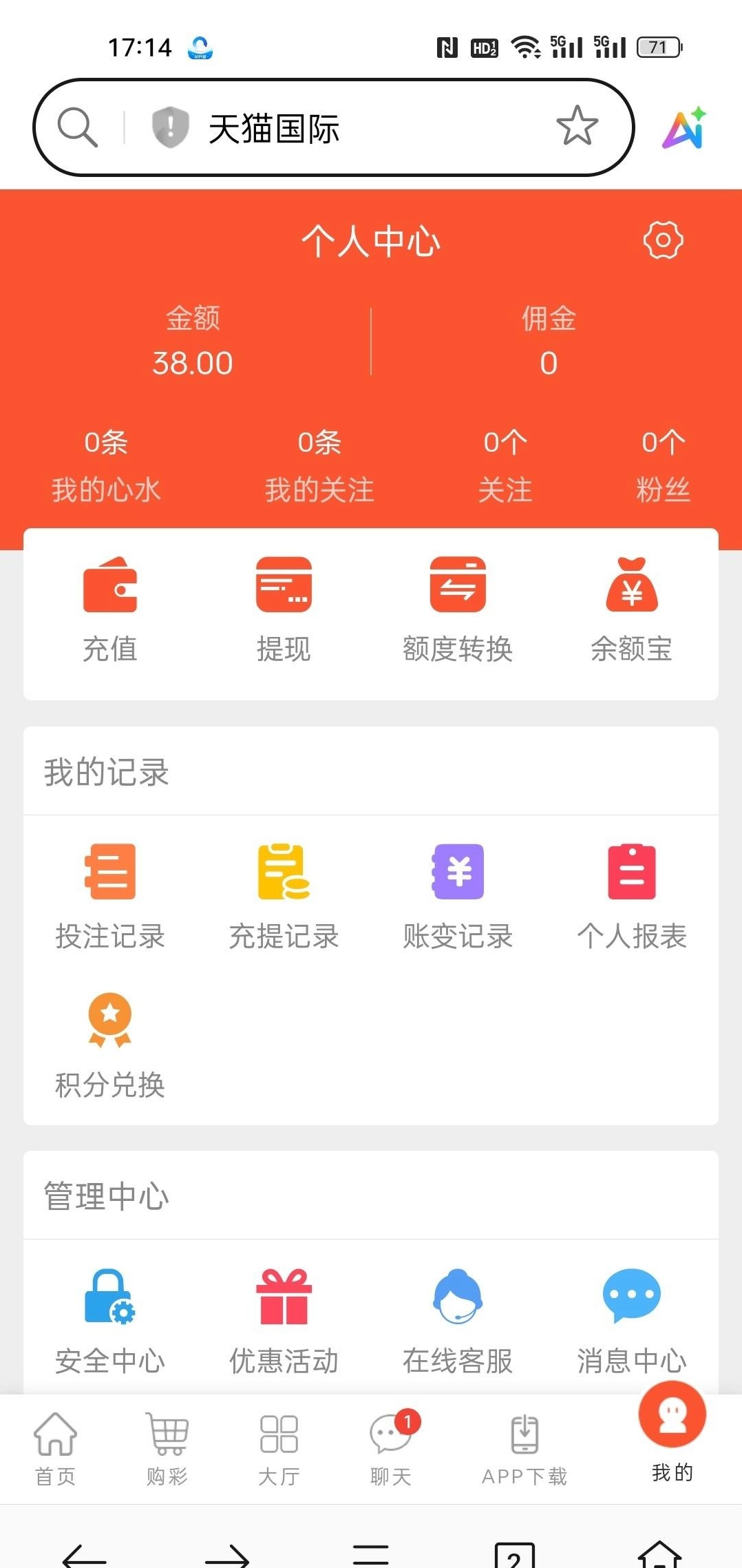Screen dimensions: 742x1568
Task: Open 个人报表
Action: 631,897
